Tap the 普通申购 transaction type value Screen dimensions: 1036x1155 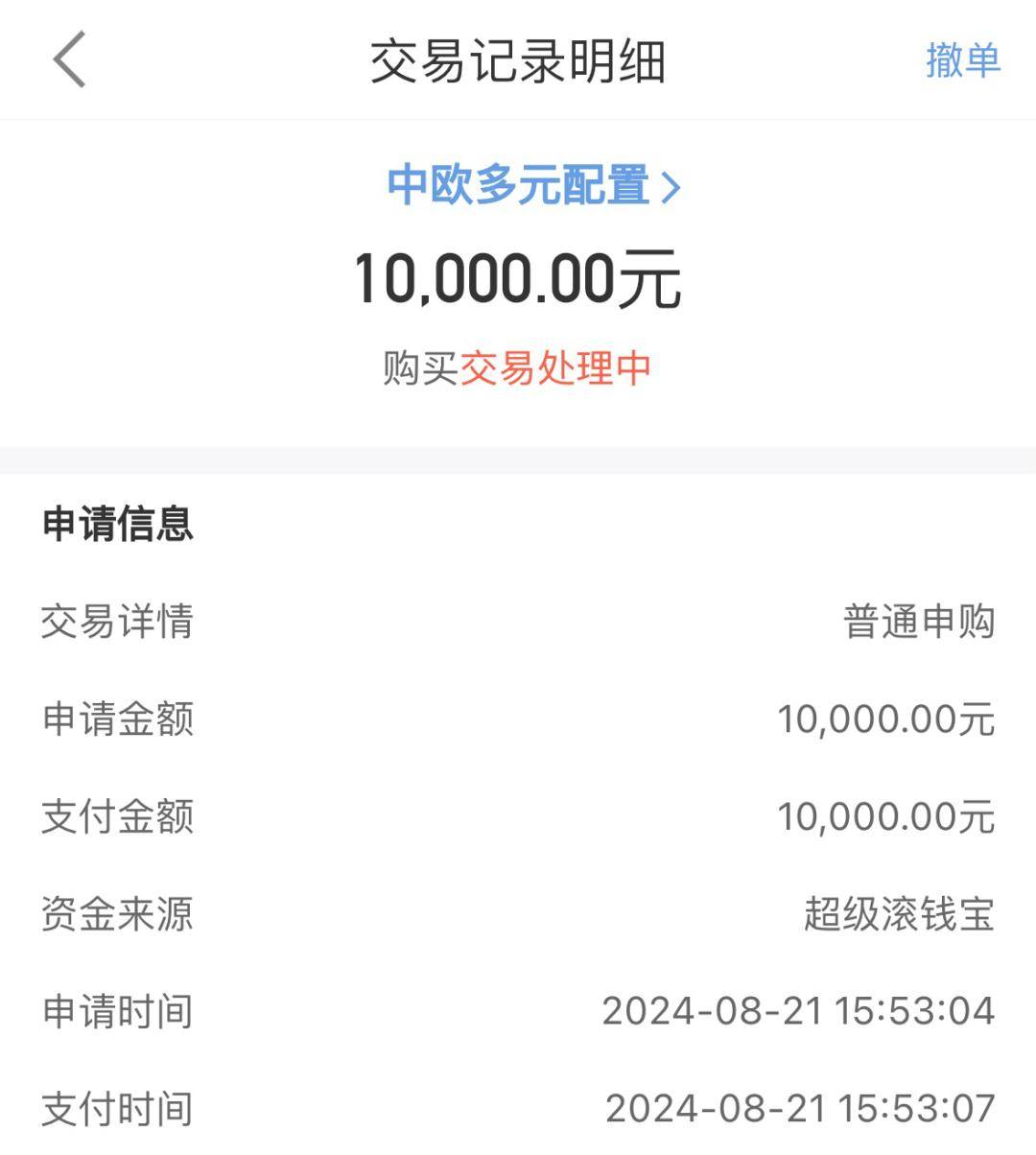[916, 623]
